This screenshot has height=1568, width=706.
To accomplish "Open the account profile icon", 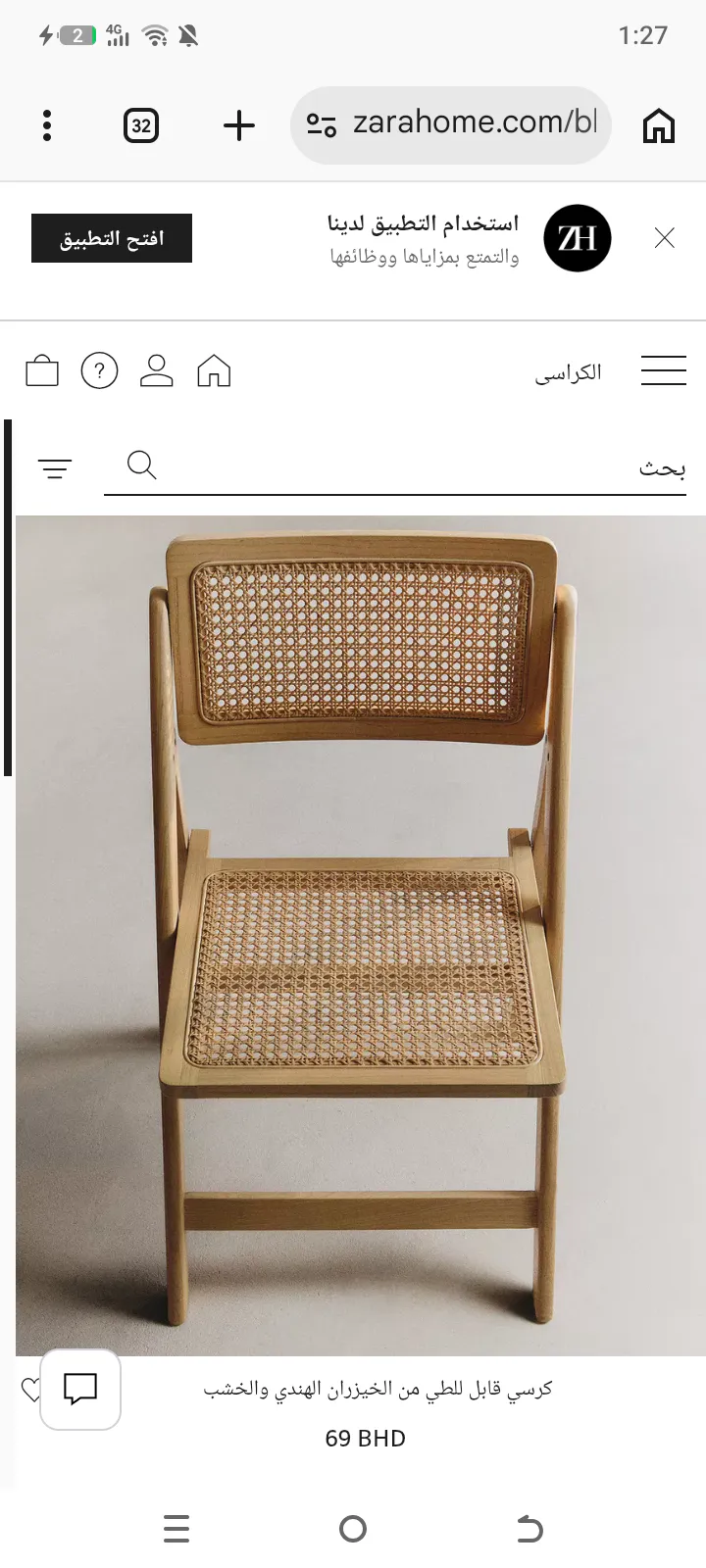I will pyautogui.click(x=157, y=371).
